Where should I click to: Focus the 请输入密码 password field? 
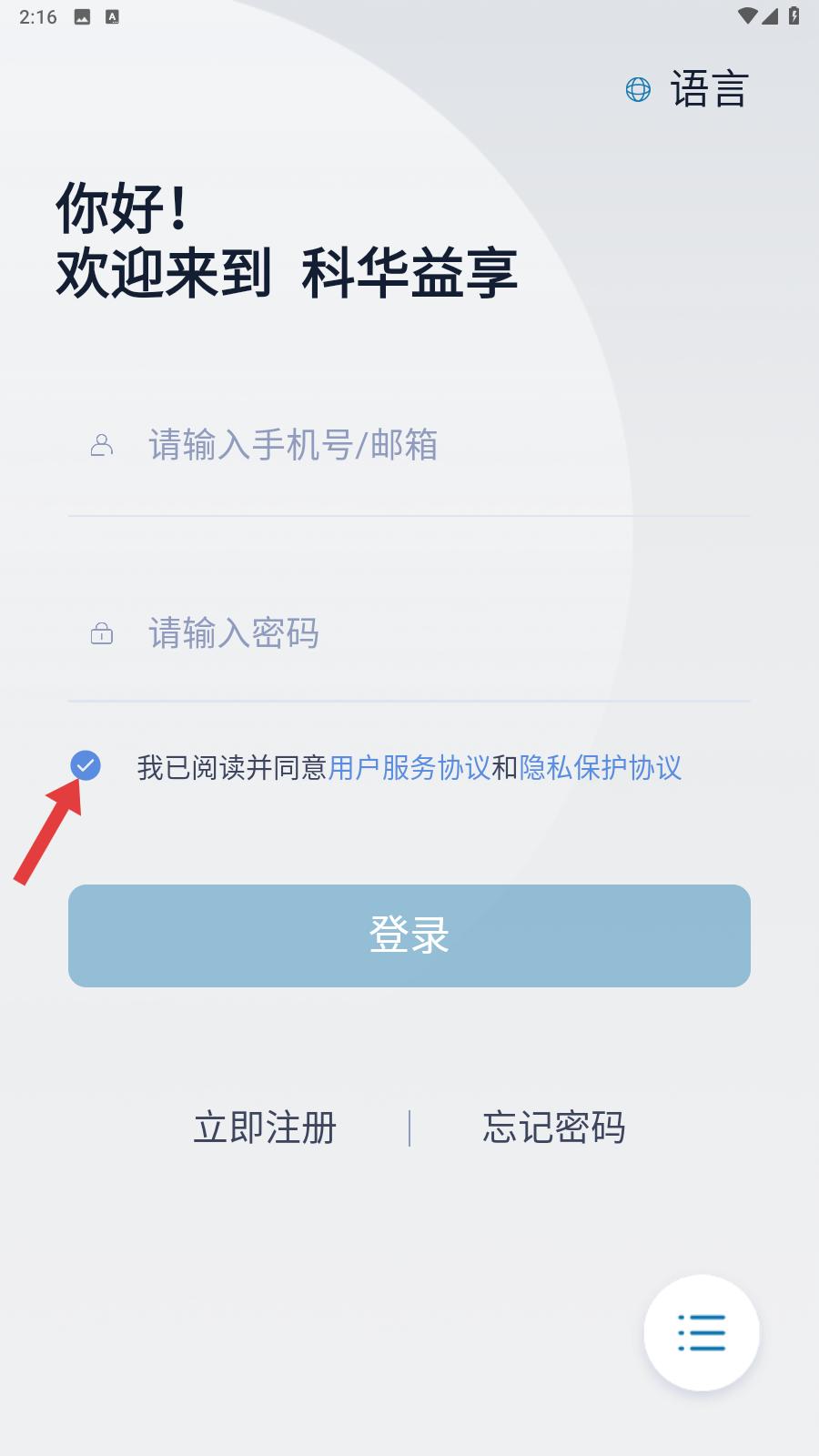point(409,633)
